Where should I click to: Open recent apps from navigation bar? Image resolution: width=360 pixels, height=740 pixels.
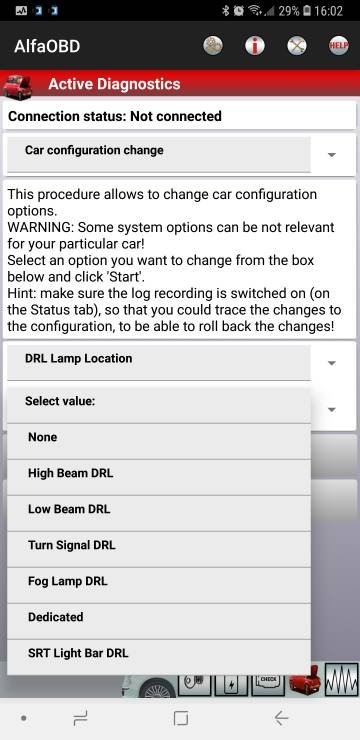click(81, 718)
